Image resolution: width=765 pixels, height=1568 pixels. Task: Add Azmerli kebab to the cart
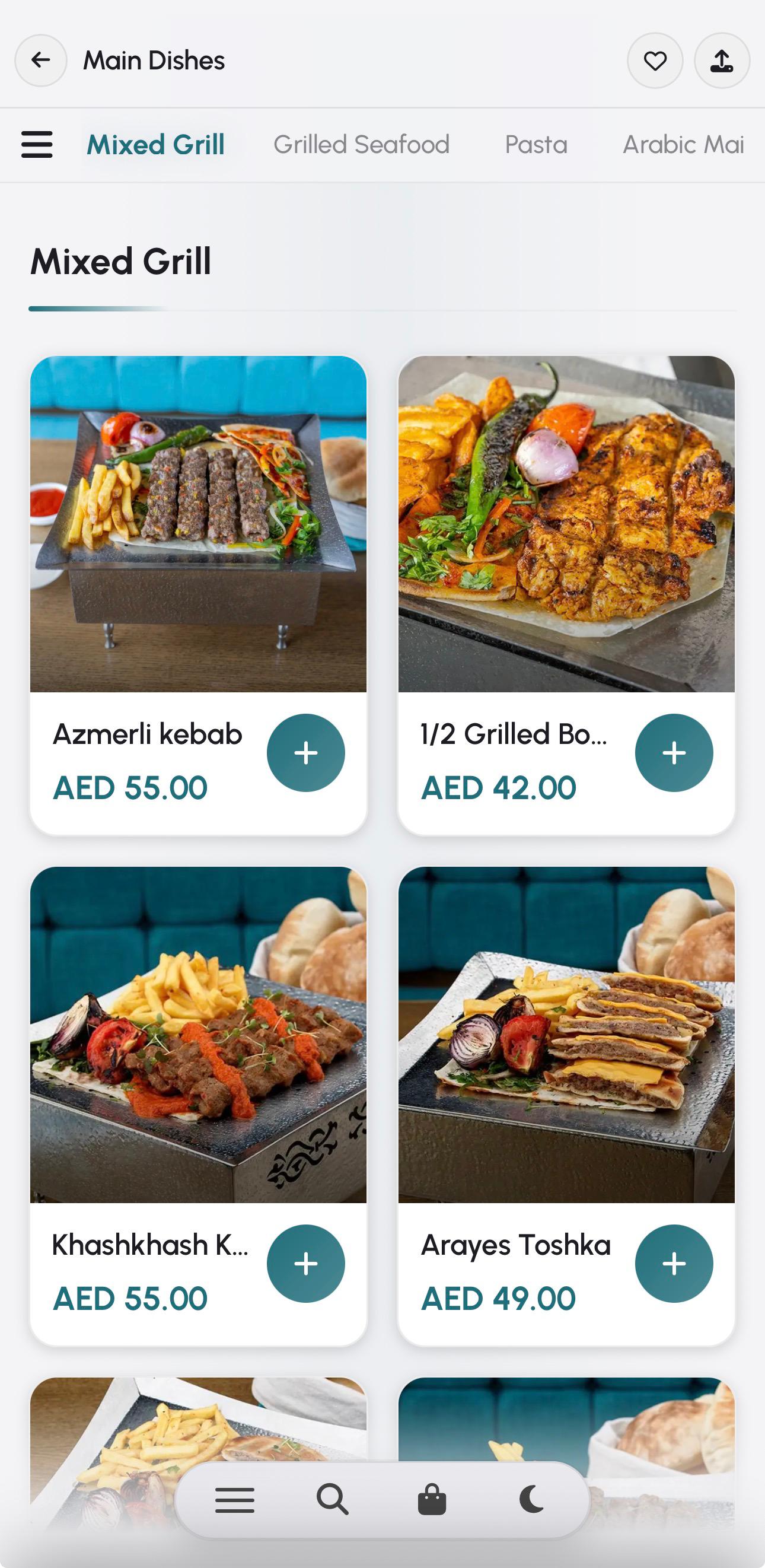[x=305, y=753]
